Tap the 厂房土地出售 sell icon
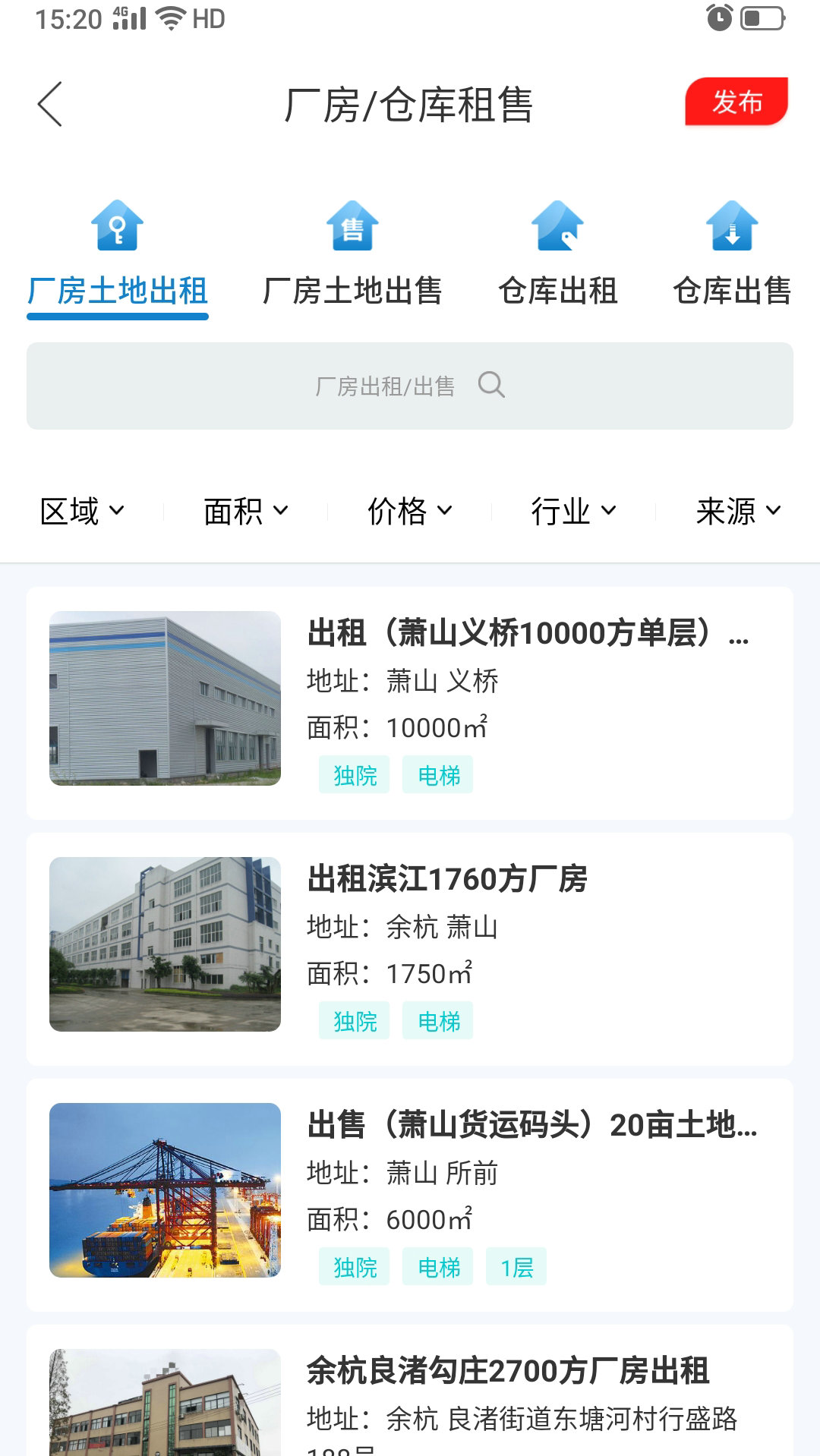This screenshot has height=1456, width=820. point(354,225)
